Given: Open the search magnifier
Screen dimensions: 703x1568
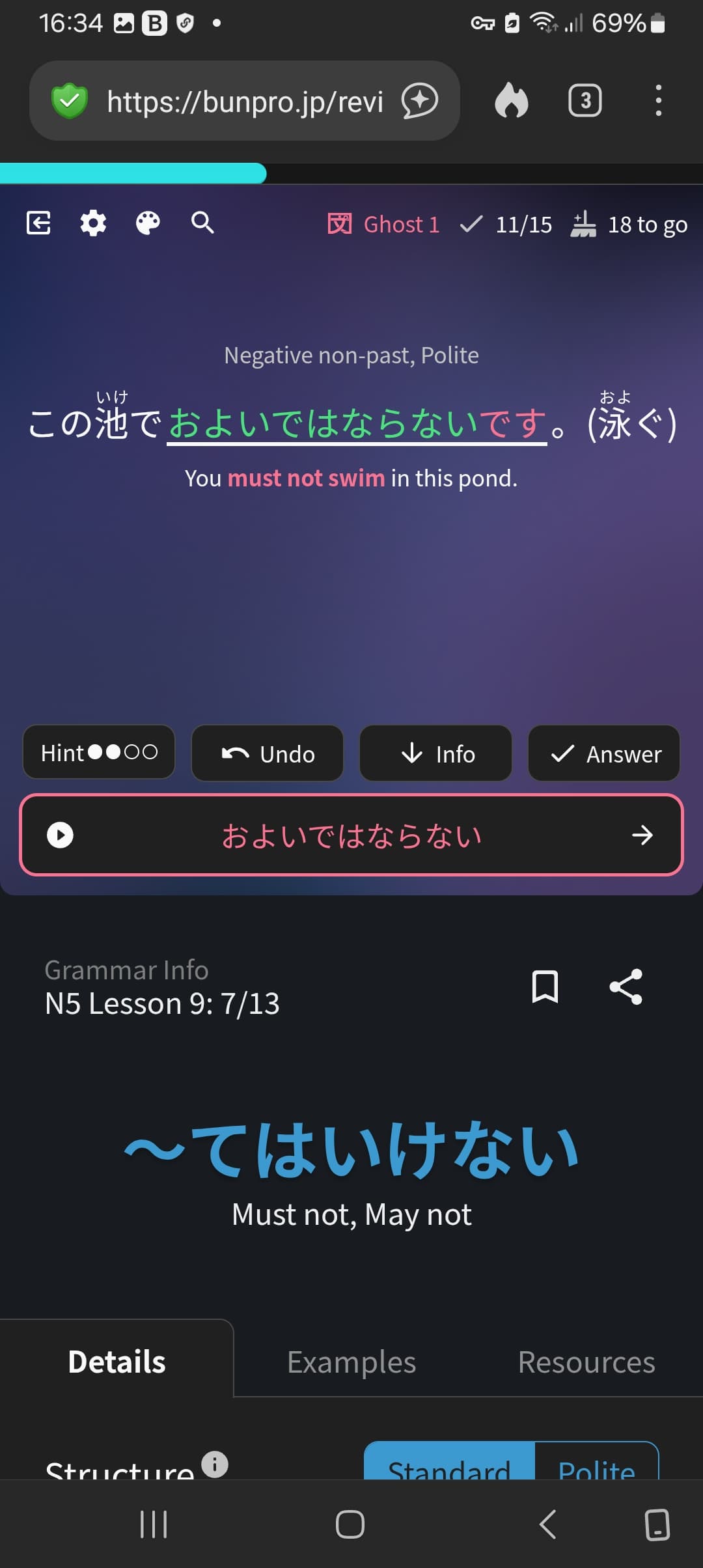Looking at the screenshot, I should click(x=202, y=223).
